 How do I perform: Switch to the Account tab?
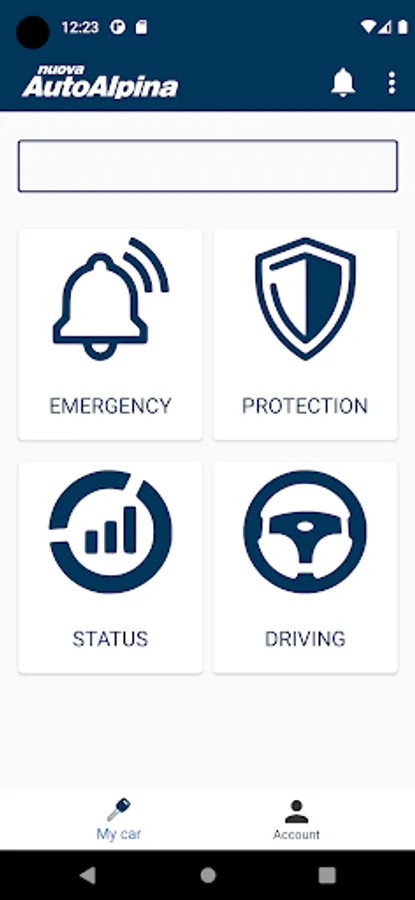[296, 820]
